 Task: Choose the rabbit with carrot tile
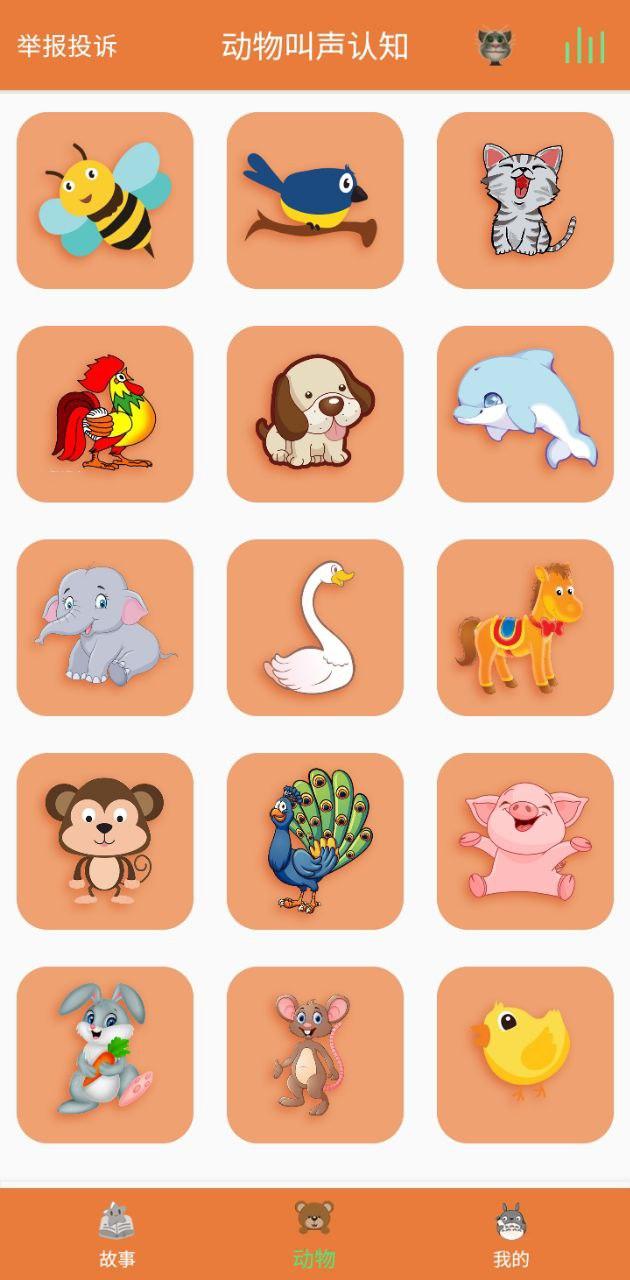(105, 1055)
